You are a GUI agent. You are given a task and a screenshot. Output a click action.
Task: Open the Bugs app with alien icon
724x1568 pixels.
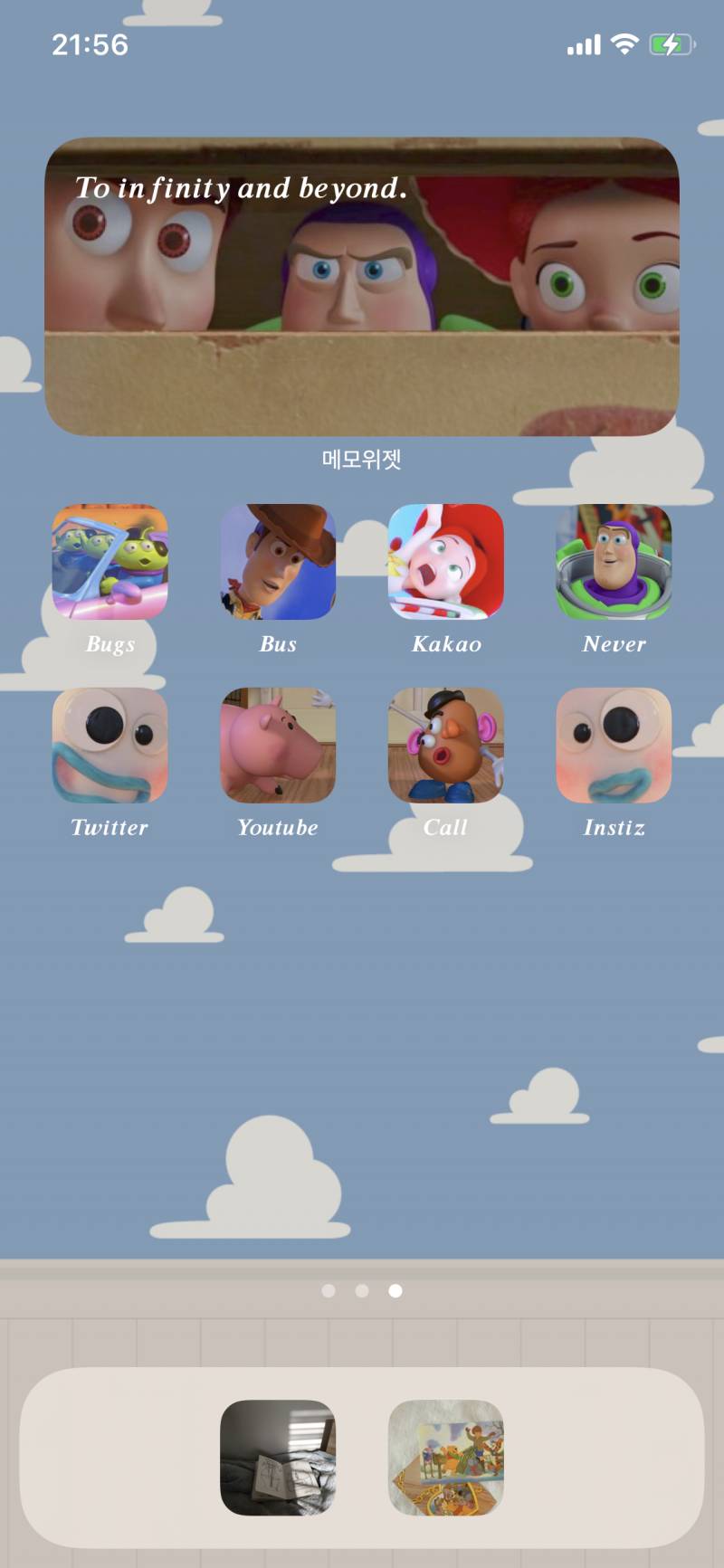[110, 563]
